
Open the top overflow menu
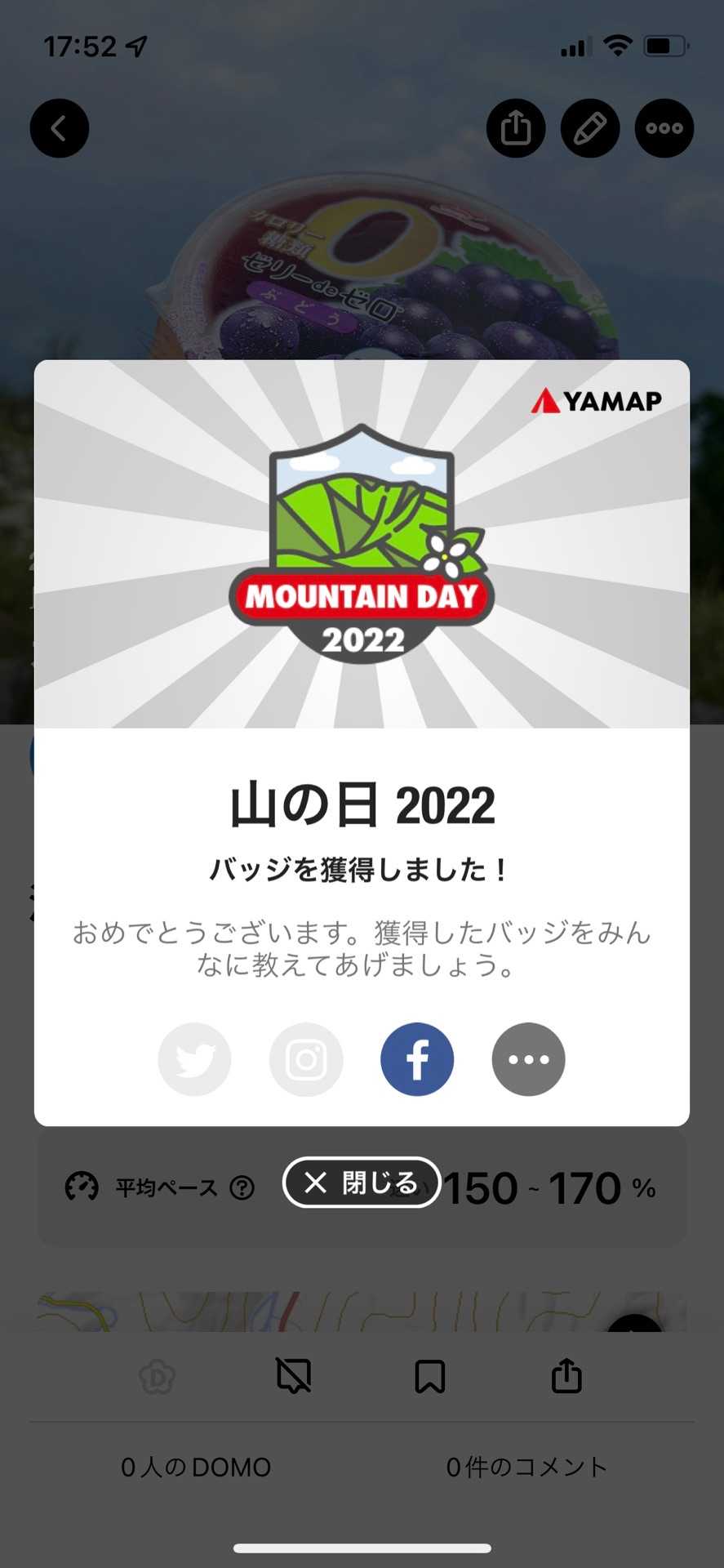(664, 128)
